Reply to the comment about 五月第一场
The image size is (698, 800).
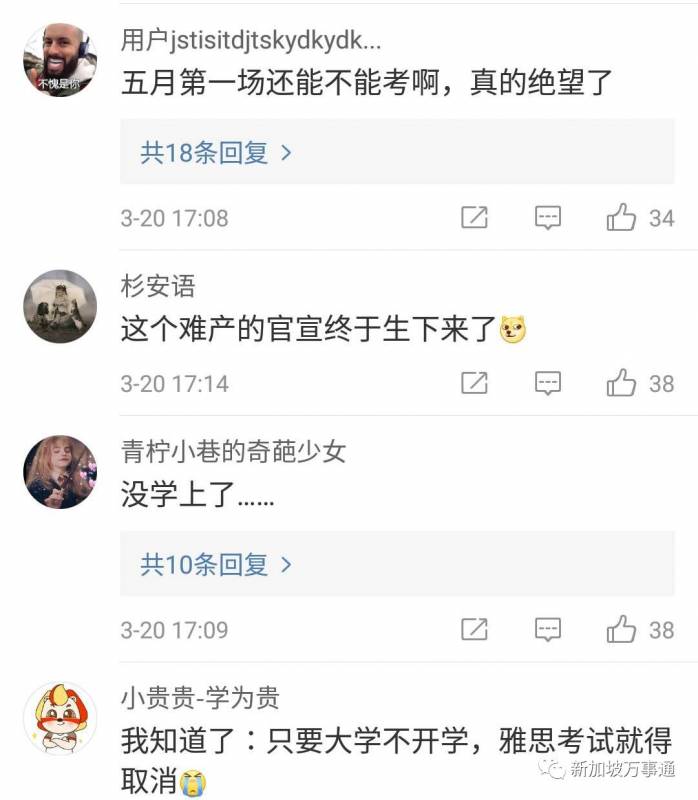pyautogui.click(x=547, y=217)
